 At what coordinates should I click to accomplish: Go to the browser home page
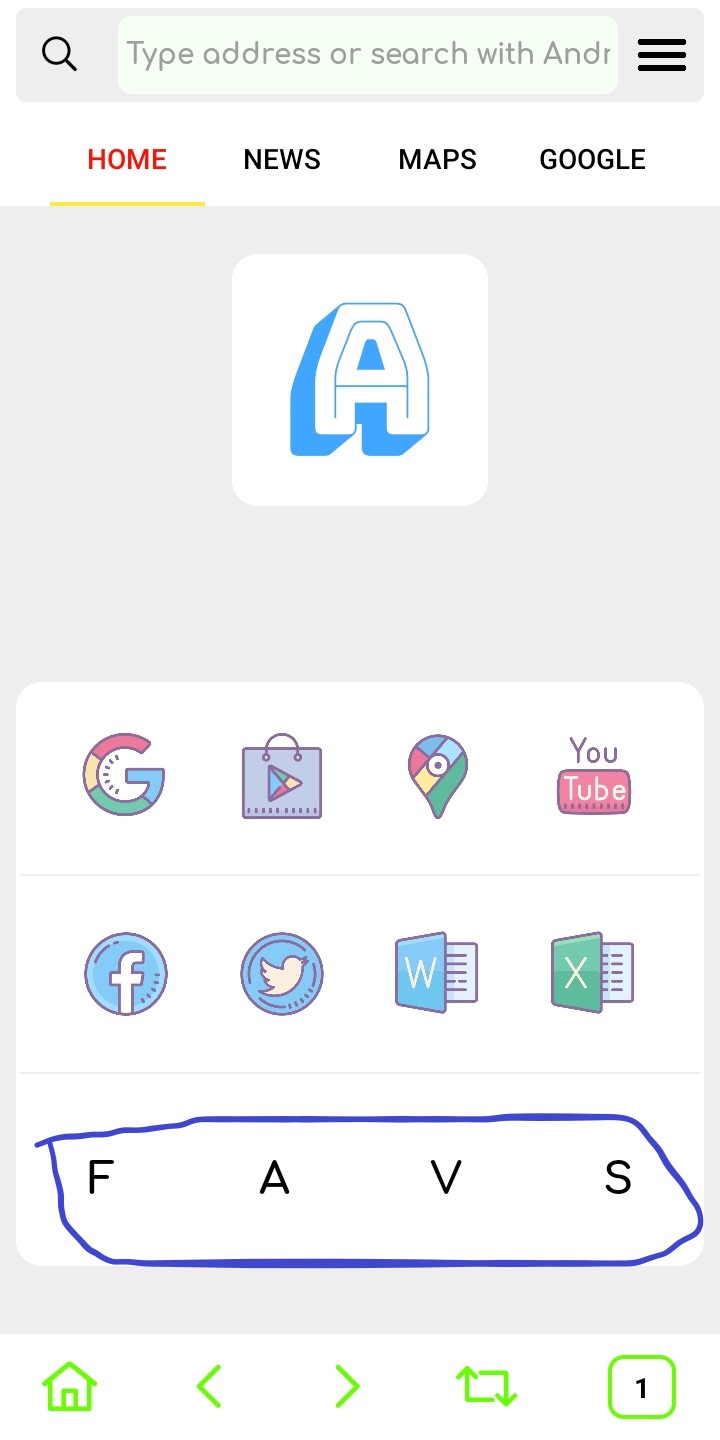(70, 1387)
